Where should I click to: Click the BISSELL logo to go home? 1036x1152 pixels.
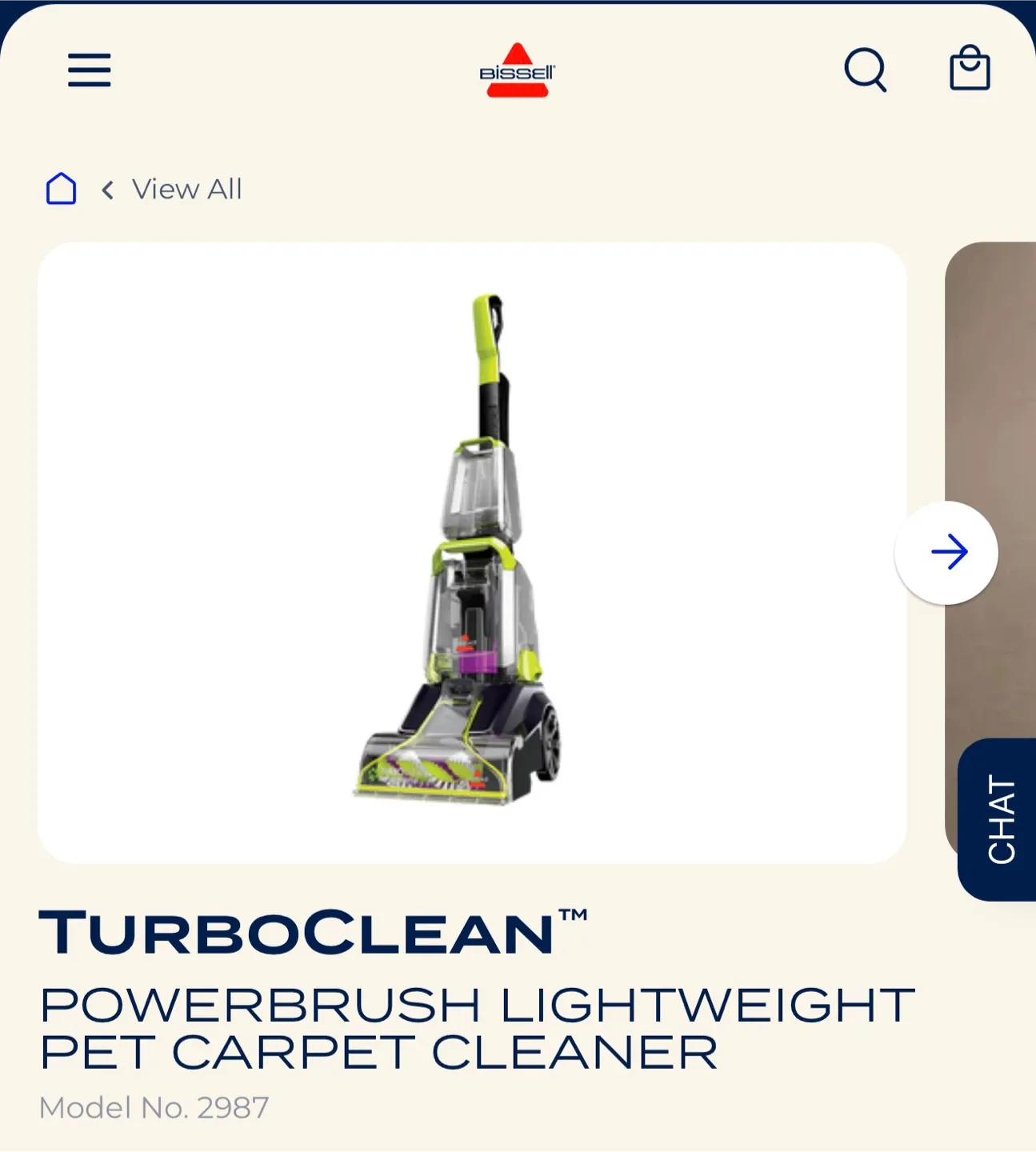click(518, 70)
